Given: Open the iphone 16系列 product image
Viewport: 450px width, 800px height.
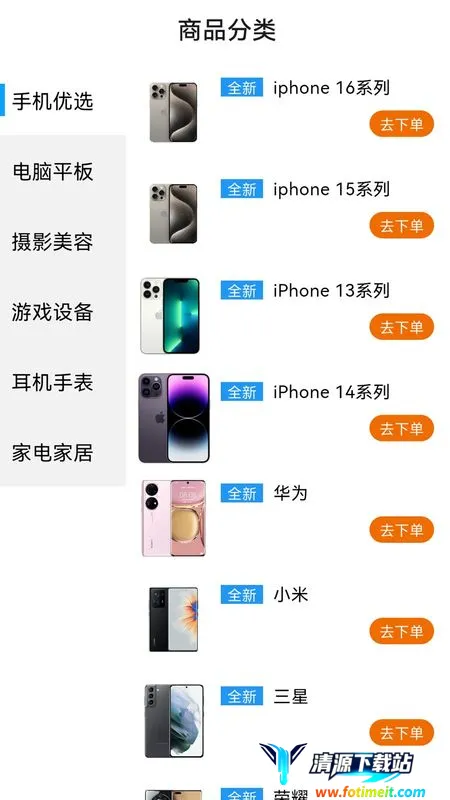Looking at the screenshot, I should (x=173, y=112).
